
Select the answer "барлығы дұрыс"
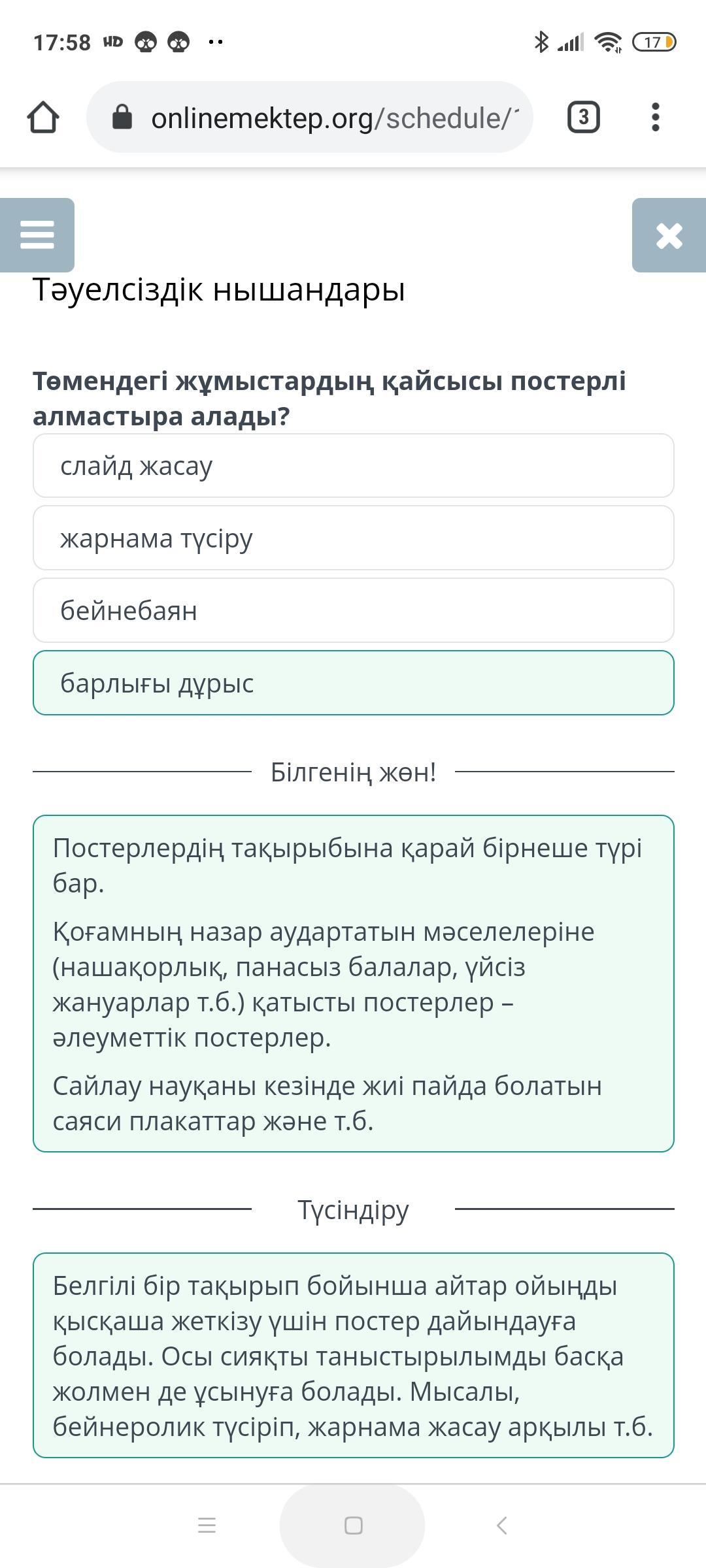point(354,683)
